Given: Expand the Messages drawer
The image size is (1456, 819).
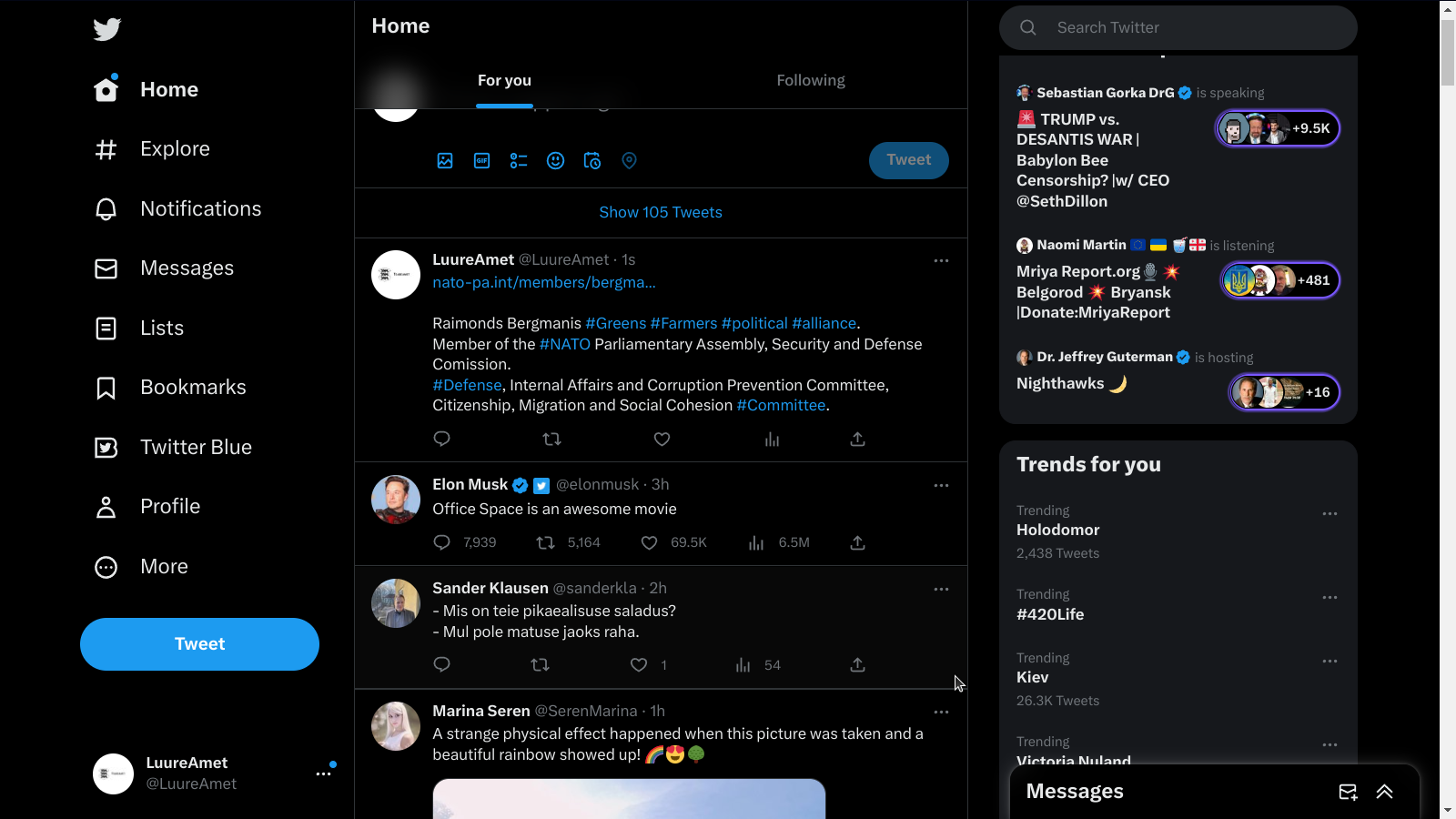Looking at the screenshot, I should coord(1384,792).
